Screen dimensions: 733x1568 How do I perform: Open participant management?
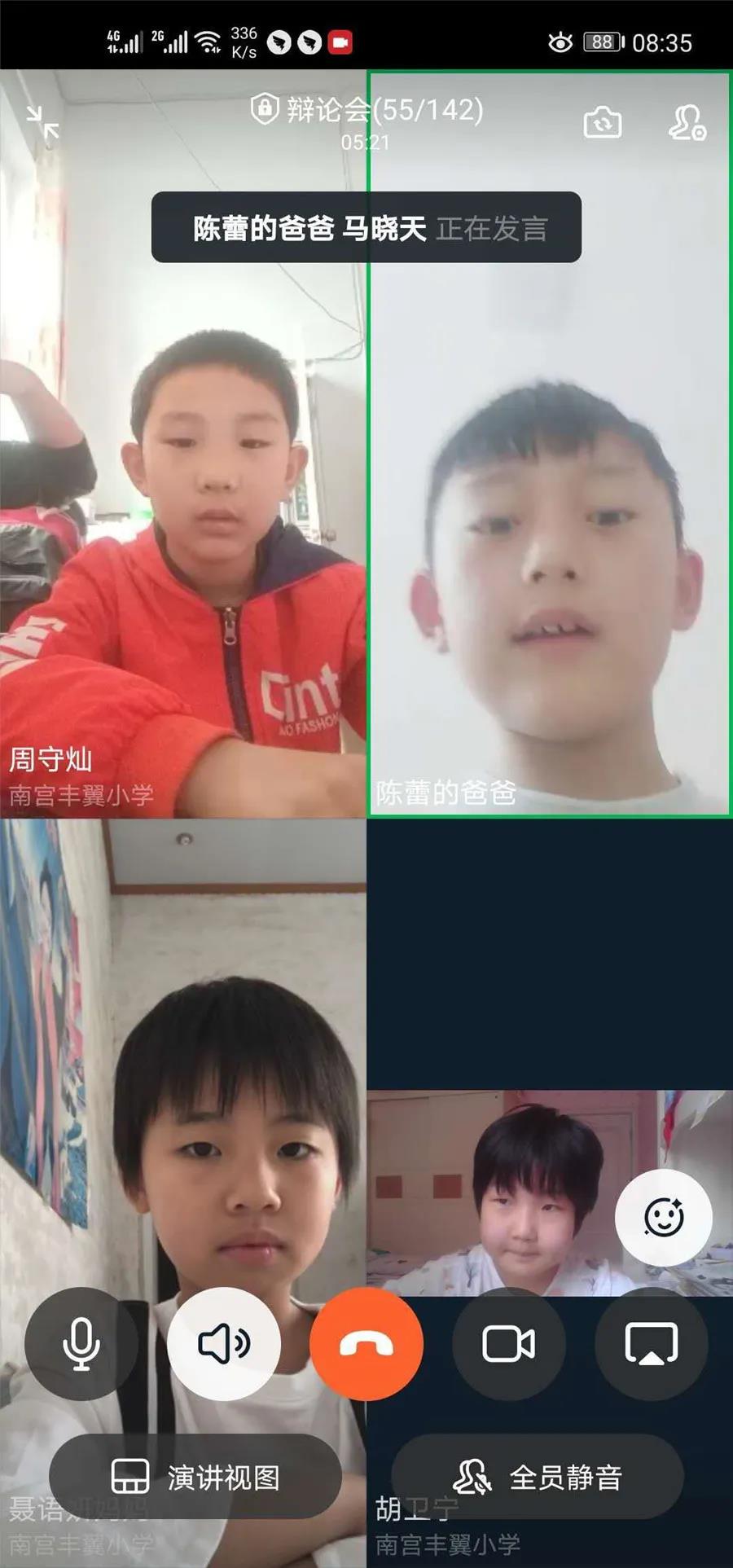pos(687,123)
